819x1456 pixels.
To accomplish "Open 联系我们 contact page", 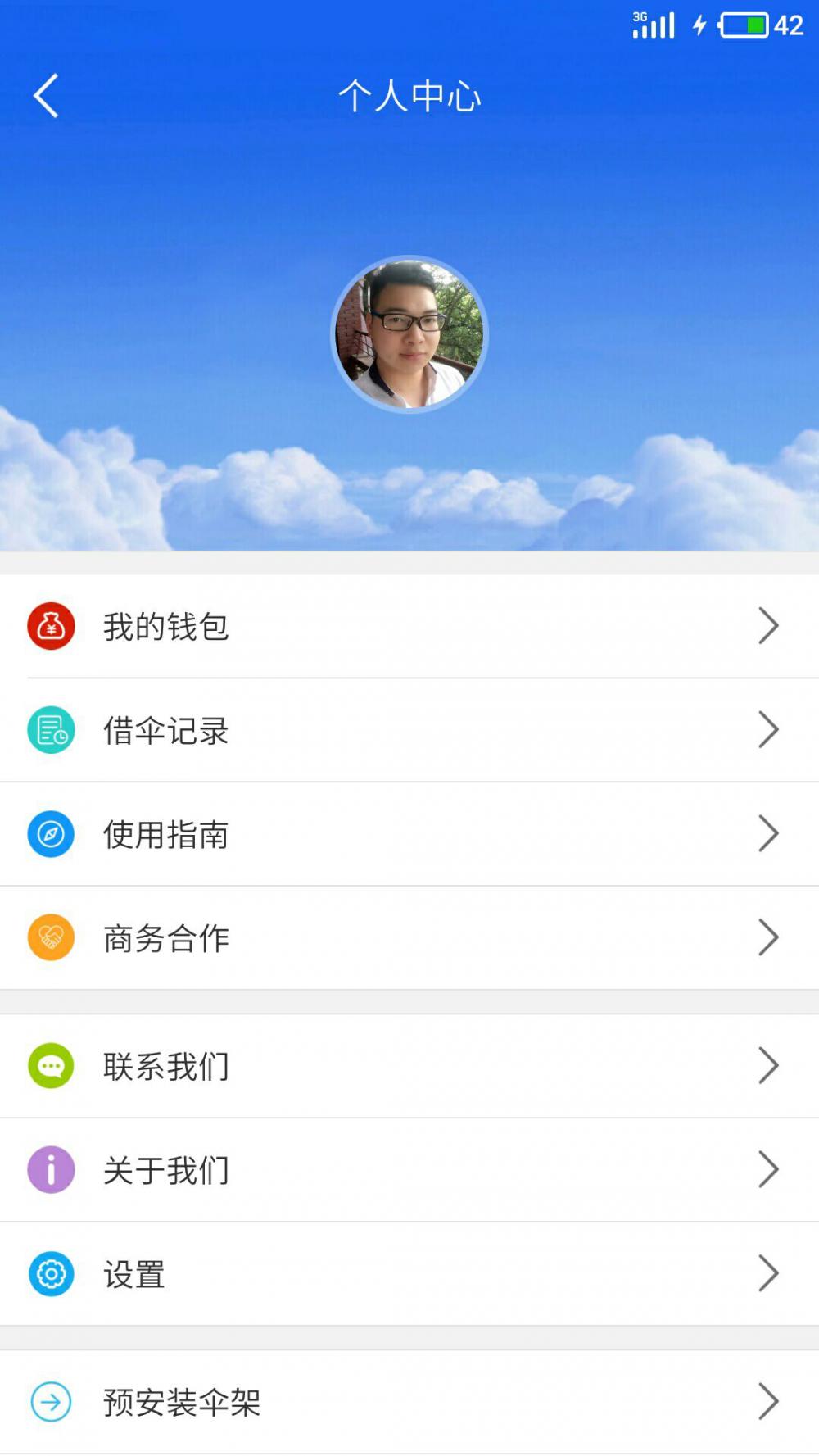I will coord(409,1066).
